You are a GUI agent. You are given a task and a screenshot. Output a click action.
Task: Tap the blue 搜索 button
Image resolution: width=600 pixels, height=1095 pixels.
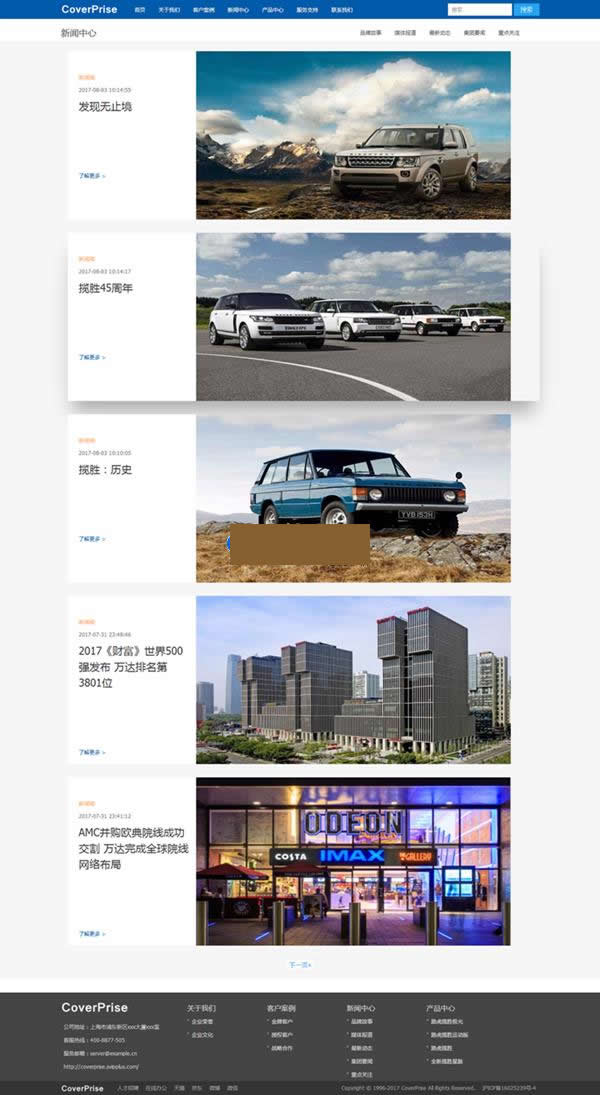click(527, 9)
